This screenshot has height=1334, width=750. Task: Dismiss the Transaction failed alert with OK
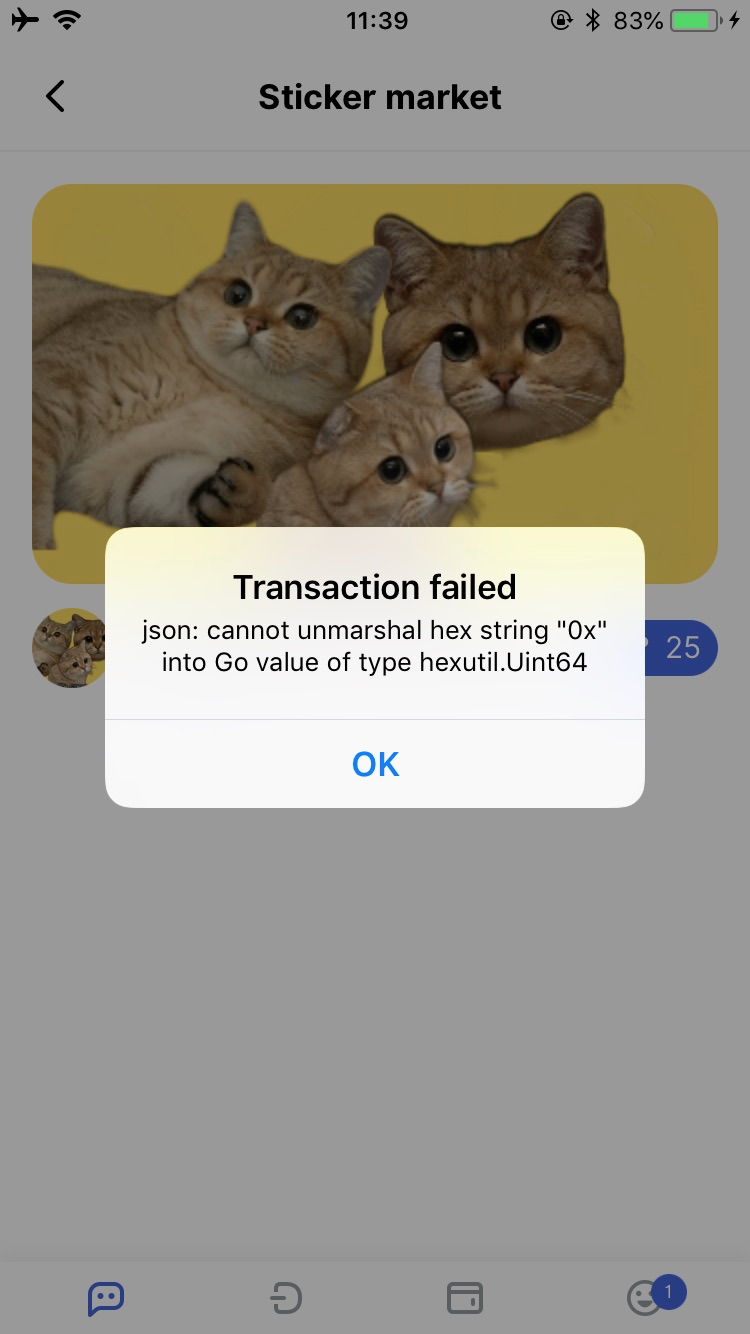[x=375, y=764]
